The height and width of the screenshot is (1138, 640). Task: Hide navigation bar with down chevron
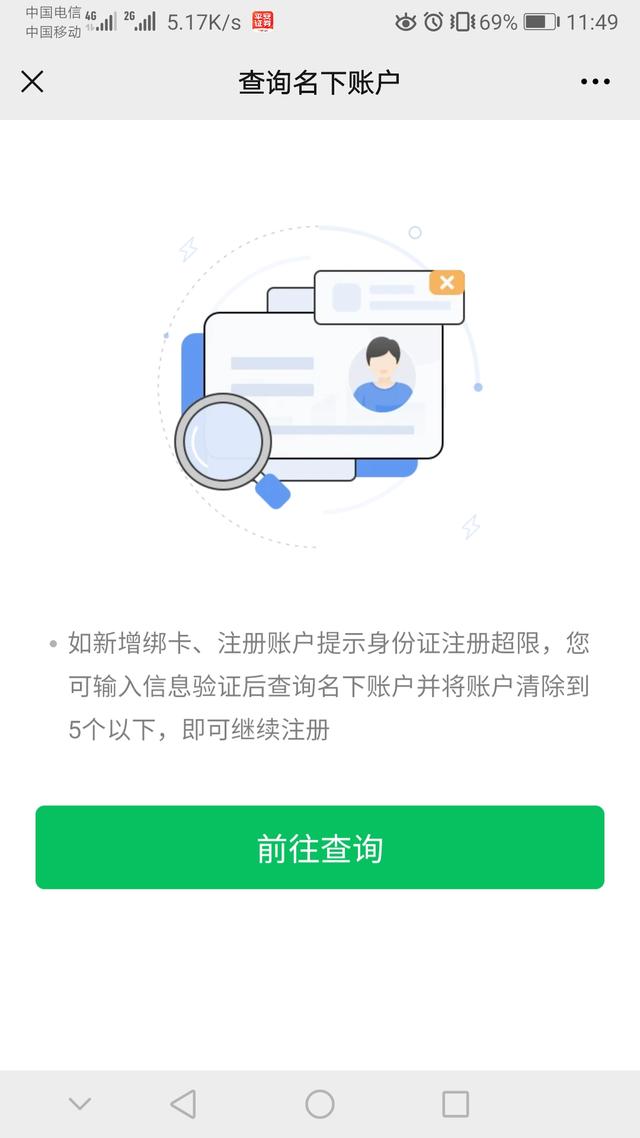[x=80, y=1104]
